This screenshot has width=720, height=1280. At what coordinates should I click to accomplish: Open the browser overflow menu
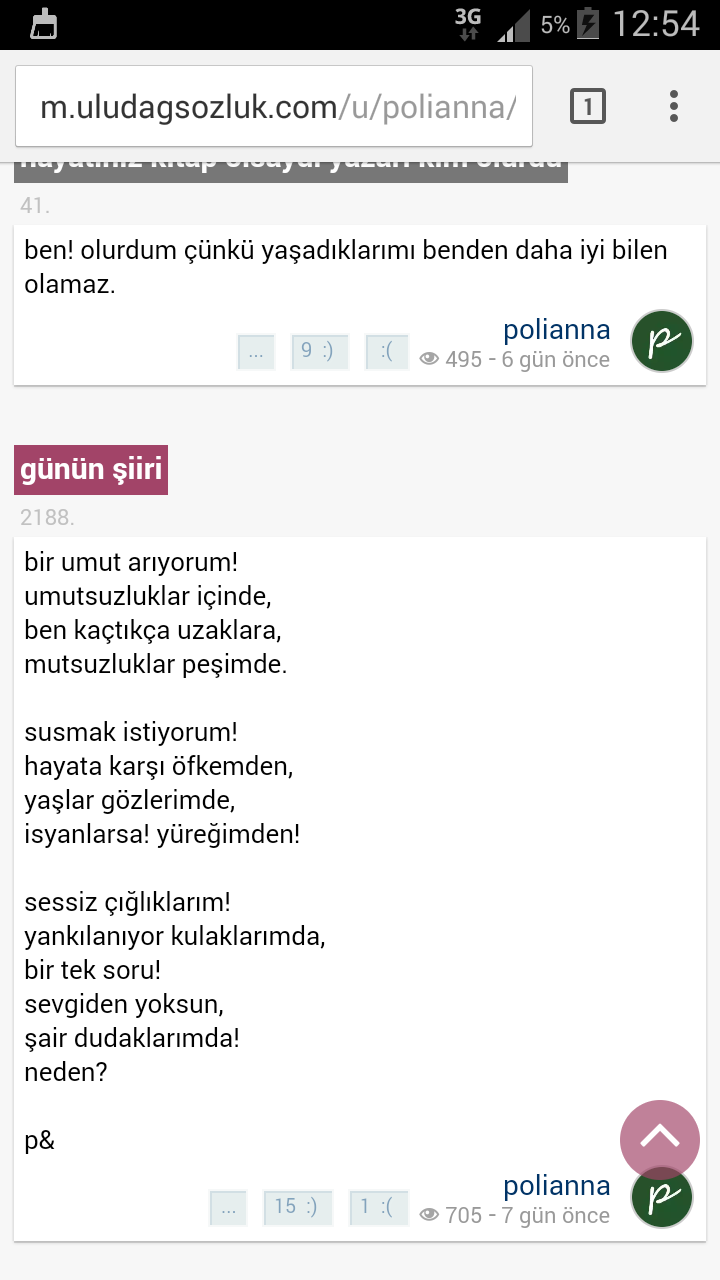674,106
